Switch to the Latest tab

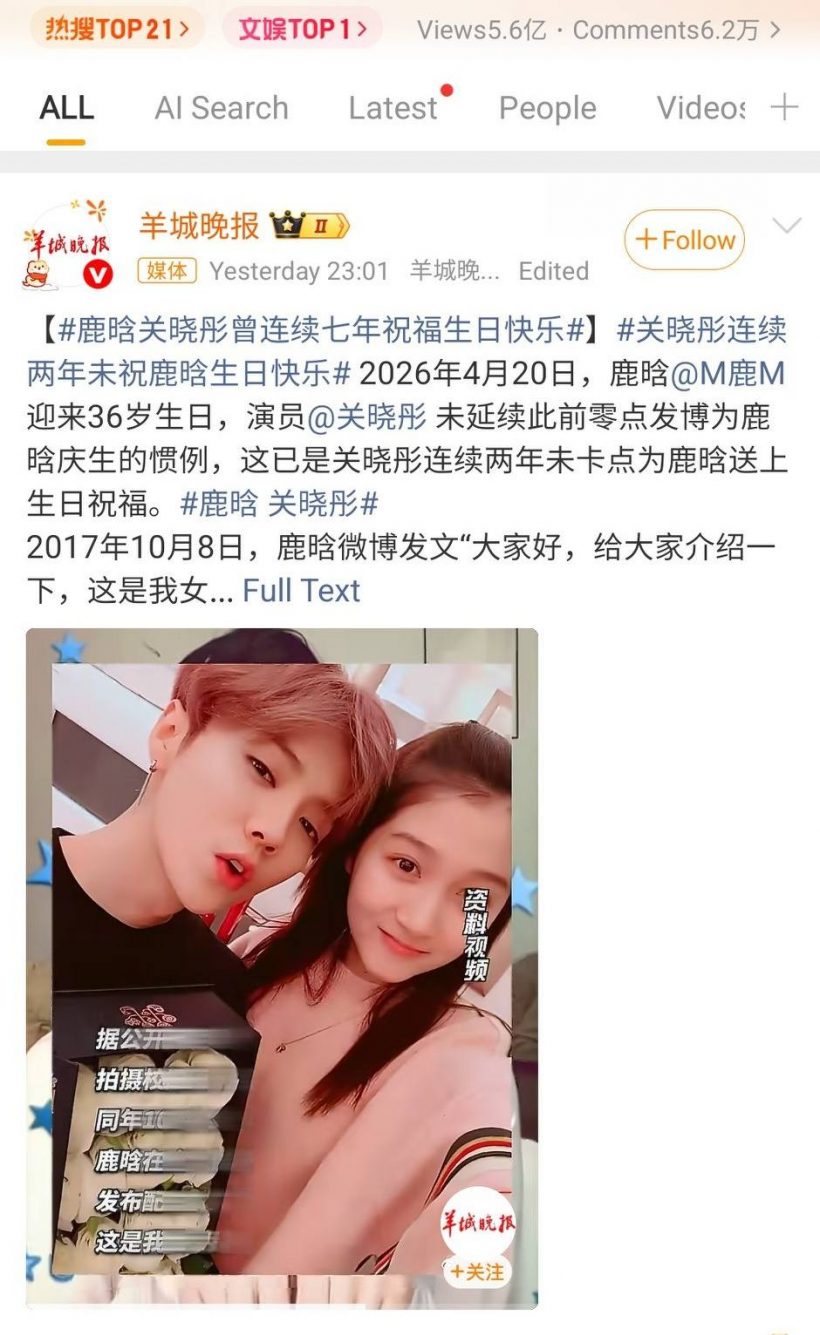click(393, 108)
